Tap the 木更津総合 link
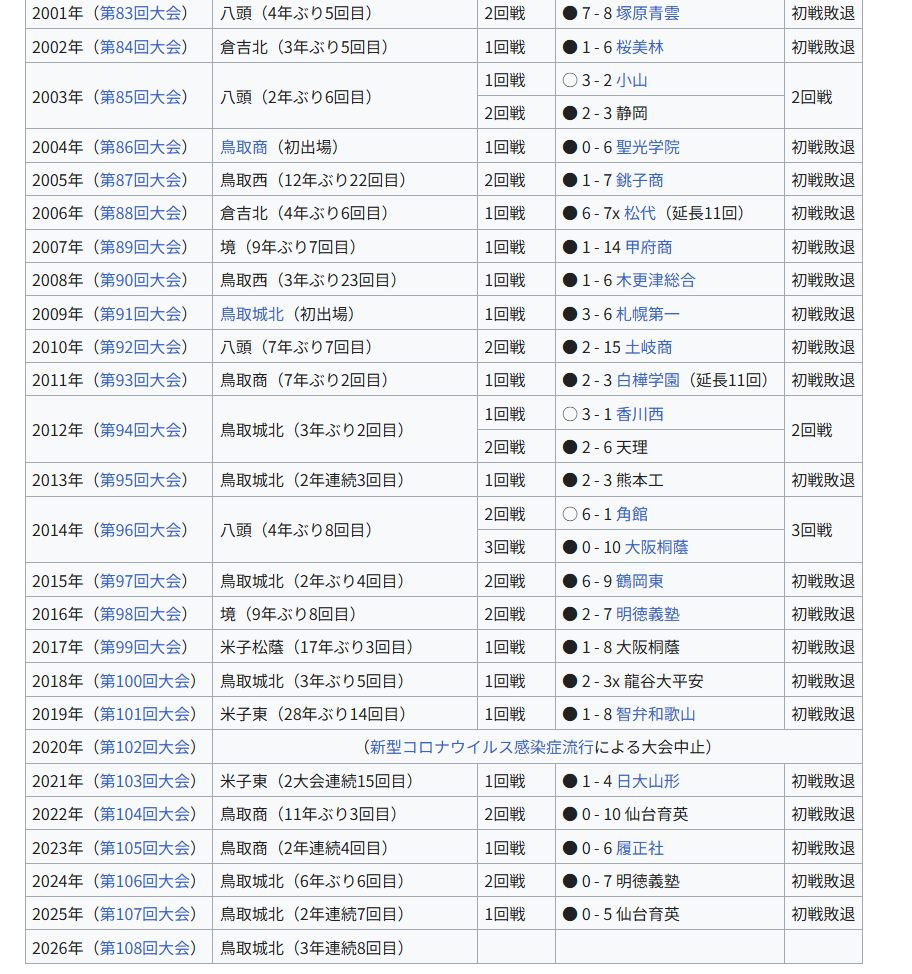The image size is (912, 974). point(655,280)
